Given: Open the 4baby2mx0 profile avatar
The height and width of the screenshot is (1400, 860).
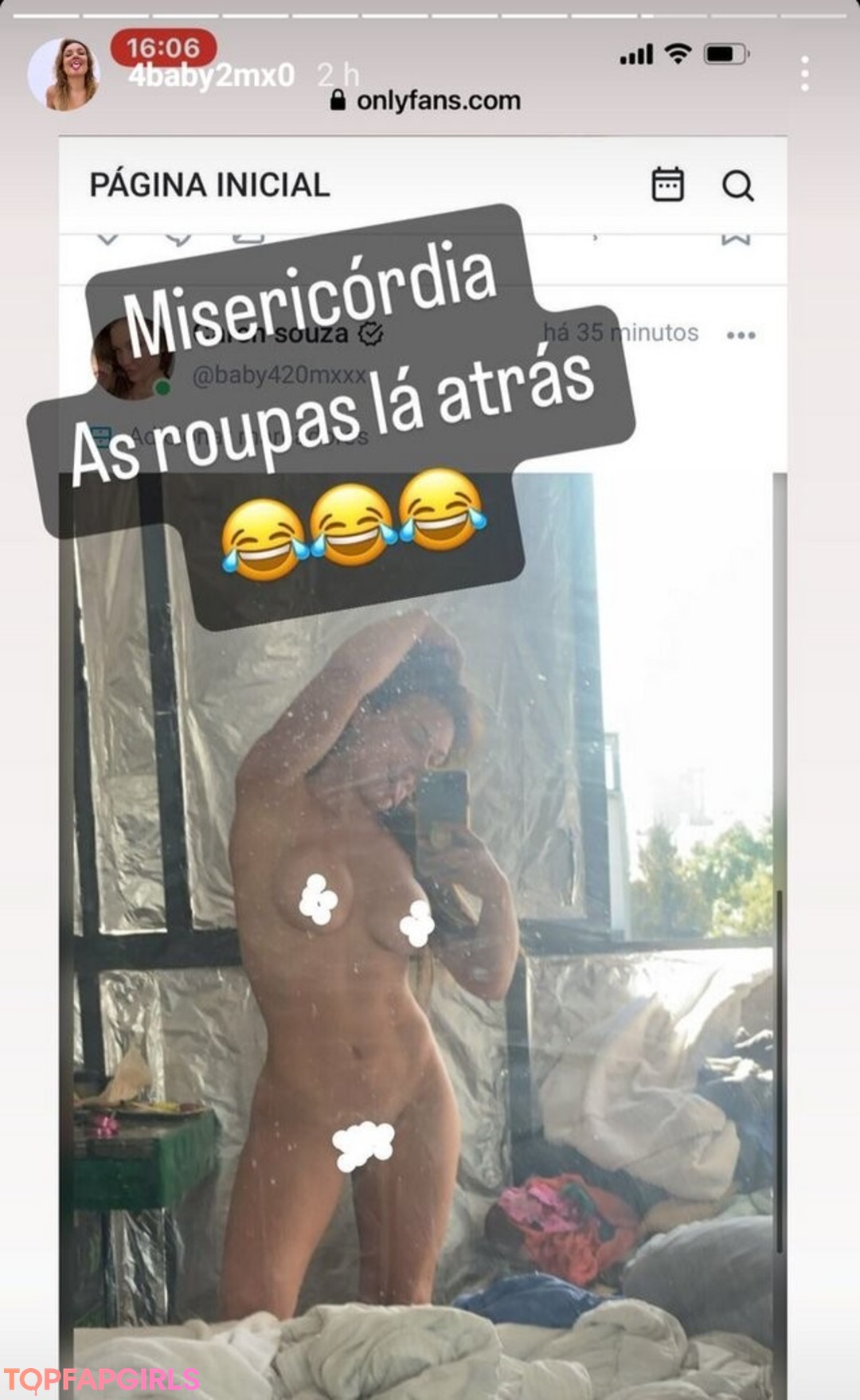Looking at the screenshot, I should tap(64, 73).
